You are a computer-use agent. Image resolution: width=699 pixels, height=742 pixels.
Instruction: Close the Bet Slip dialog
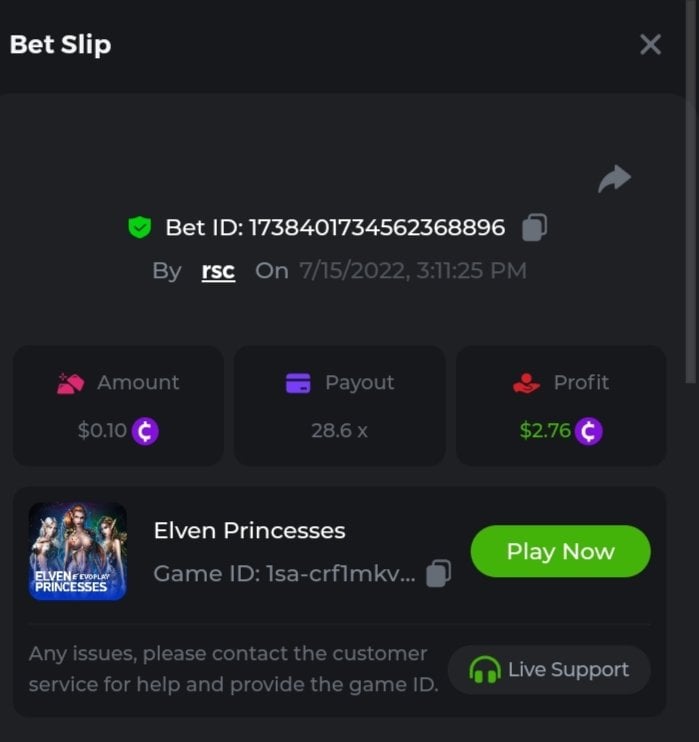click(x=650, y=44)
